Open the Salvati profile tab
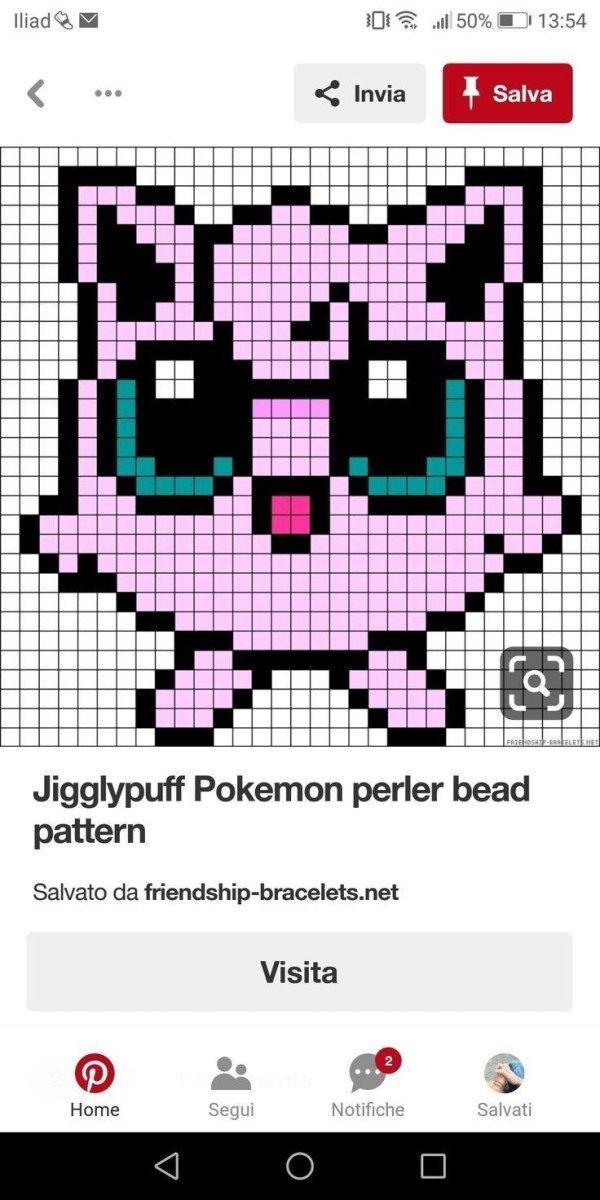This screenshot has width=600, height=1200. point(504,1085)
